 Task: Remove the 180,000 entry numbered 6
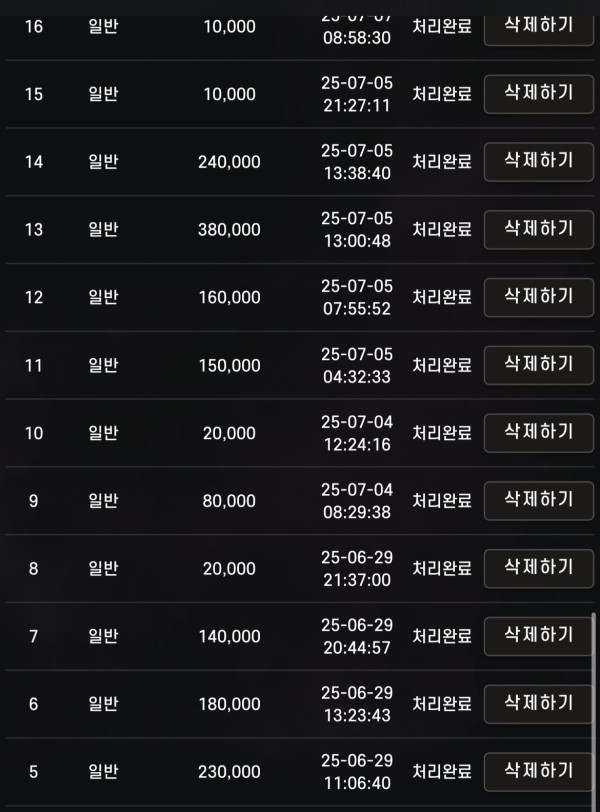(538, 703)
